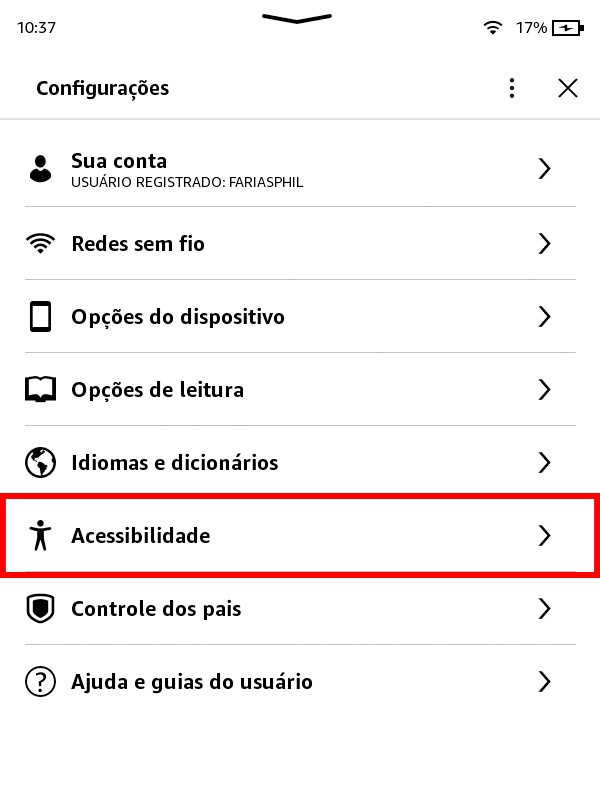Open Redes sem fio settings
This screenshot has height=800, width=600.
tap(300, 243)
